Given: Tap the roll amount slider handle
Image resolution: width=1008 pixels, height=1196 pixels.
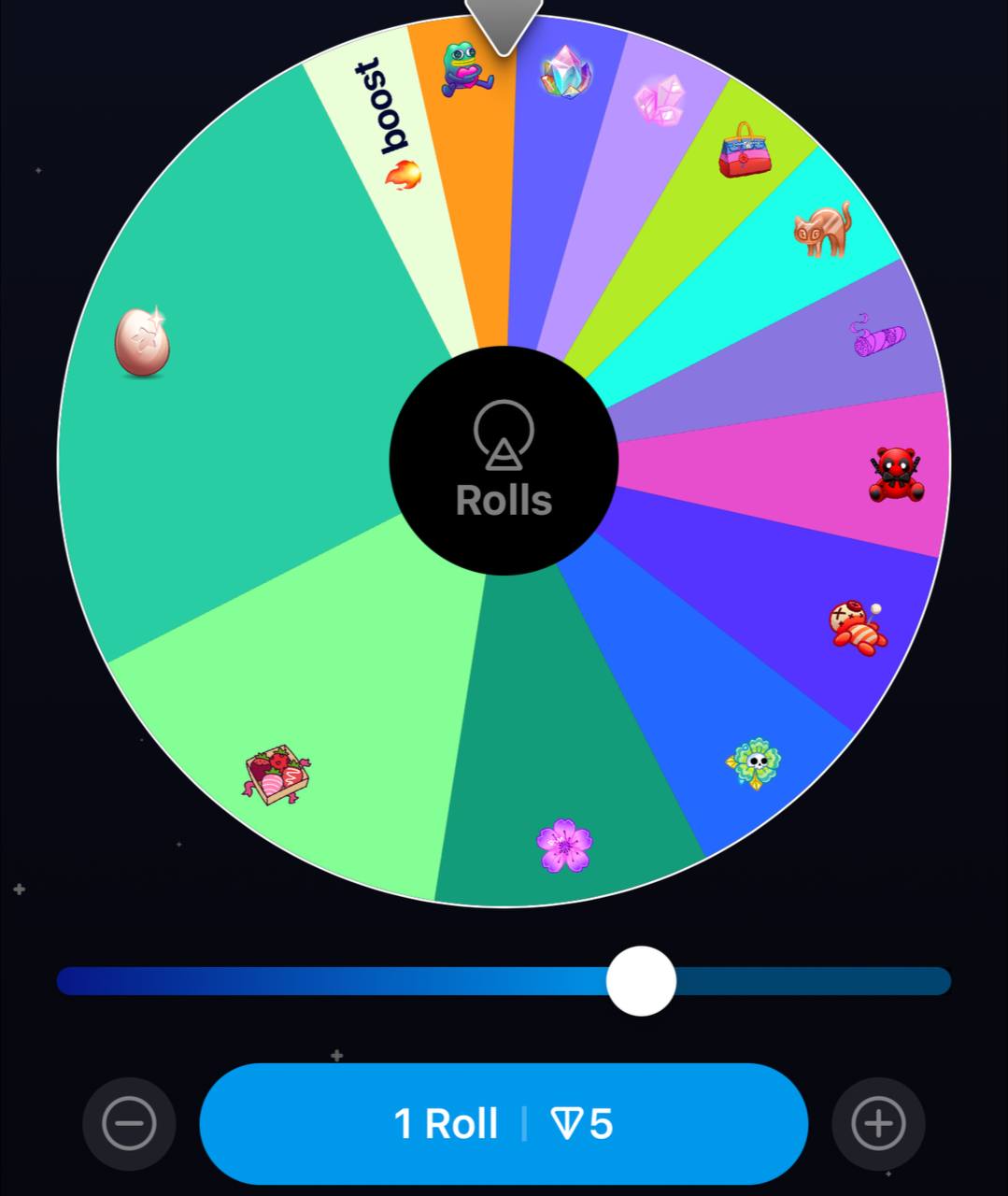Looking at the screenshot, I should point(641,981).
